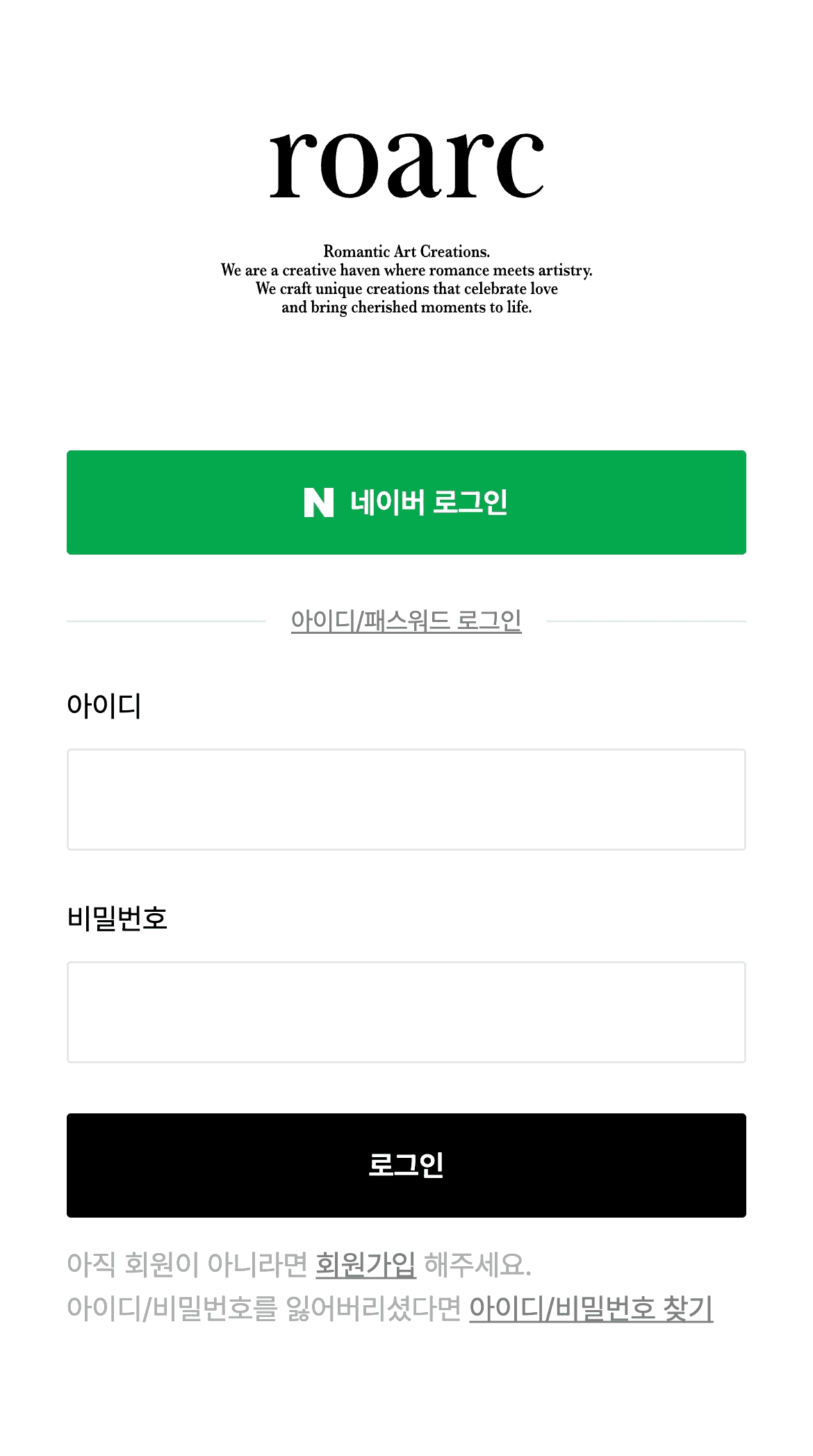The image size is (813, 1456).
Task: Click the membership notice text
Action: 299,1263
